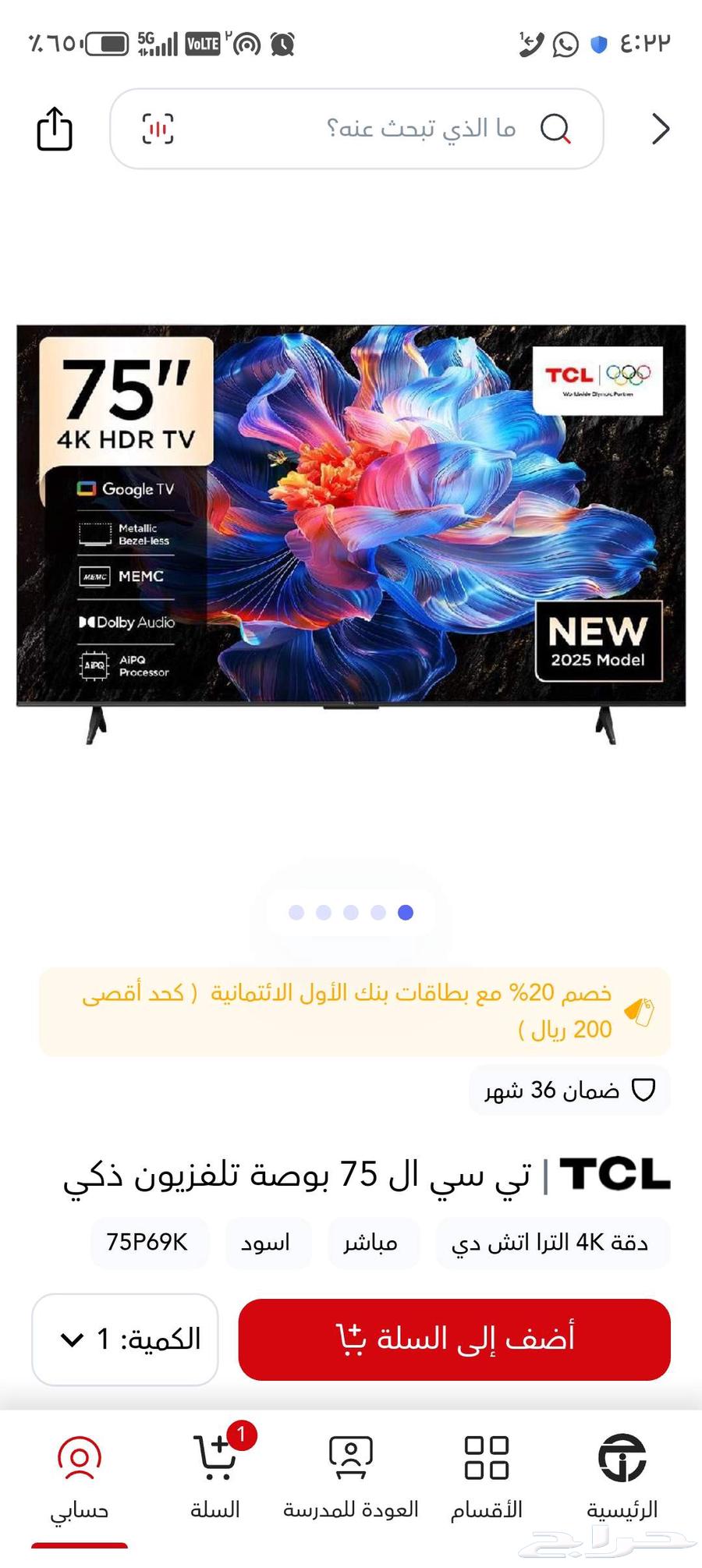Select the مباشر option chip
Image resolution: width=702 pixels, height=1568 pixels.
point(374,1243)
